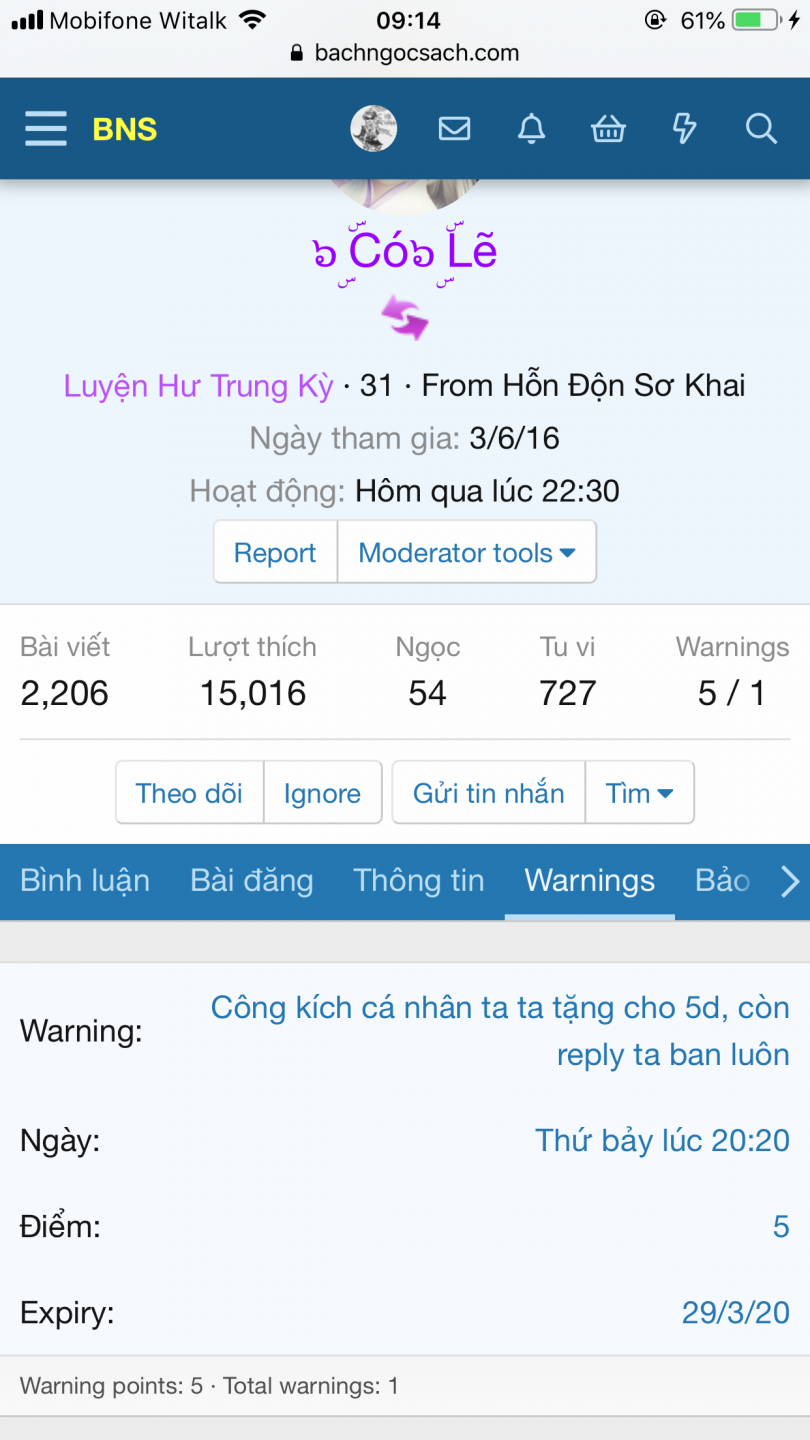The image size is (810, 1440).
Task: Expand the Tìm dropdown
Action: point(639,793)
